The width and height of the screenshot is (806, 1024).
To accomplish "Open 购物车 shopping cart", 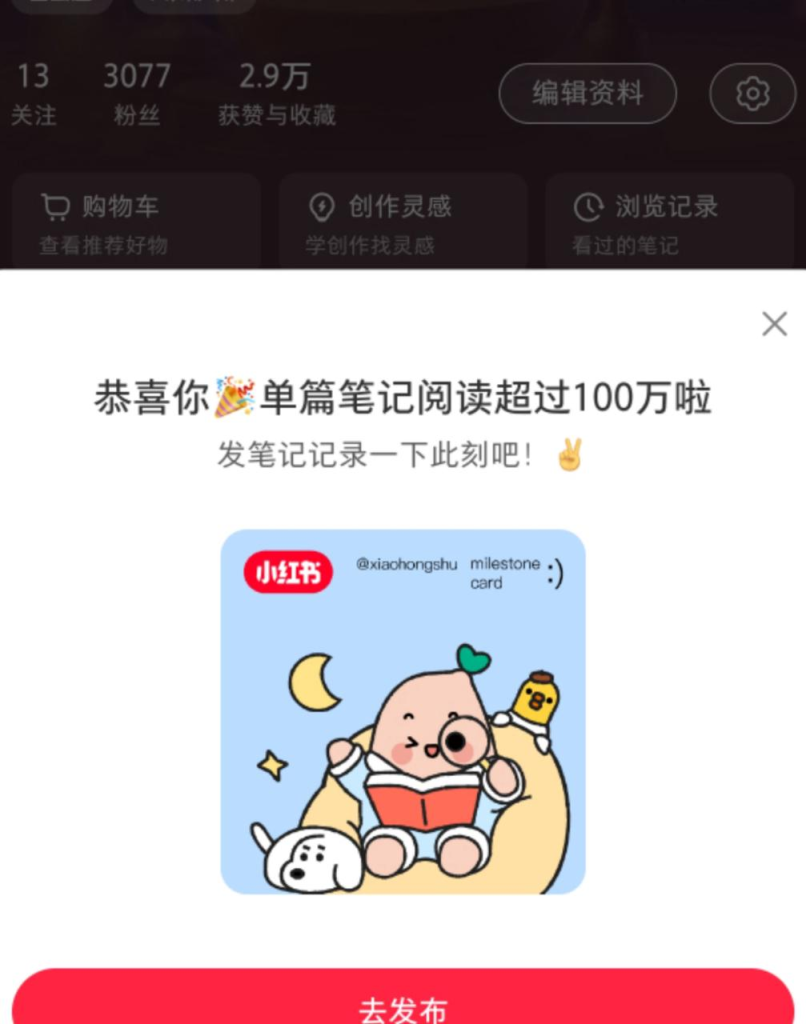I will 136,222.
